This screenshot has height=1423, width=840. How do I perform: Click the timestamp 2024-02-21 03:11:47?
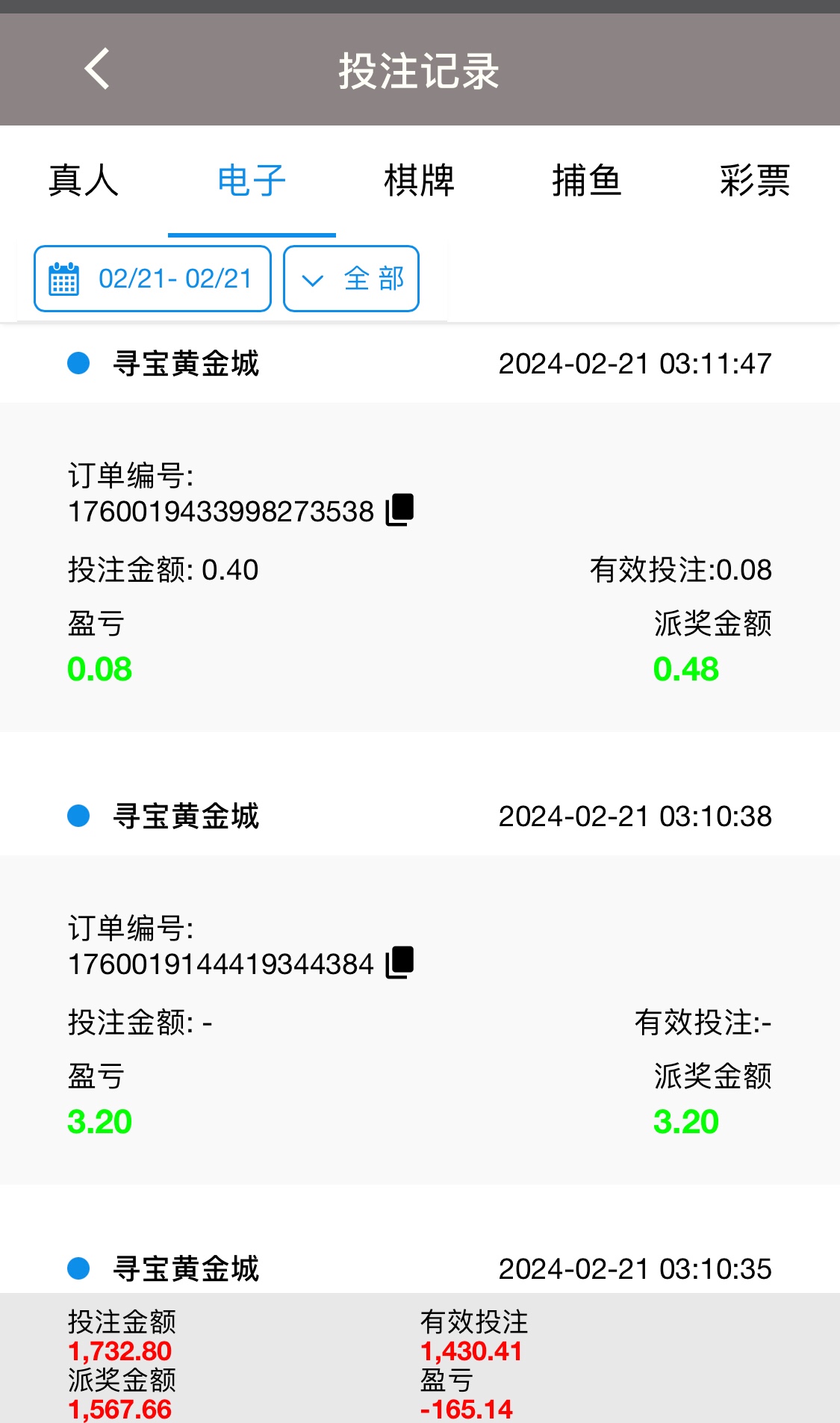pos(635,364)
